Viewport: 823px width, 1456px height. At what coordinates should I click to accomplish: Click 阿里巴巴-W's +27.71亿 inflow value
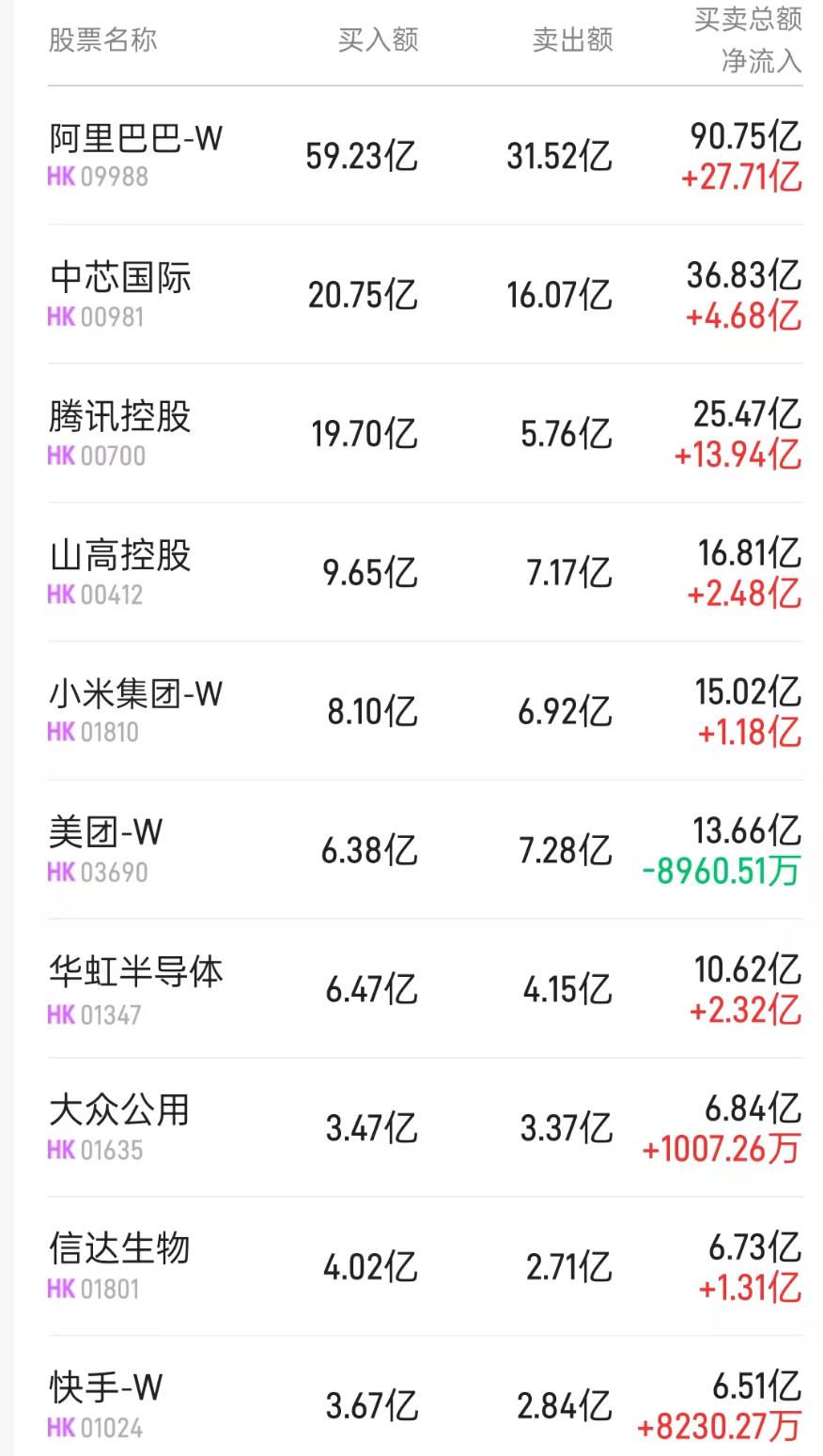[740, 178]
